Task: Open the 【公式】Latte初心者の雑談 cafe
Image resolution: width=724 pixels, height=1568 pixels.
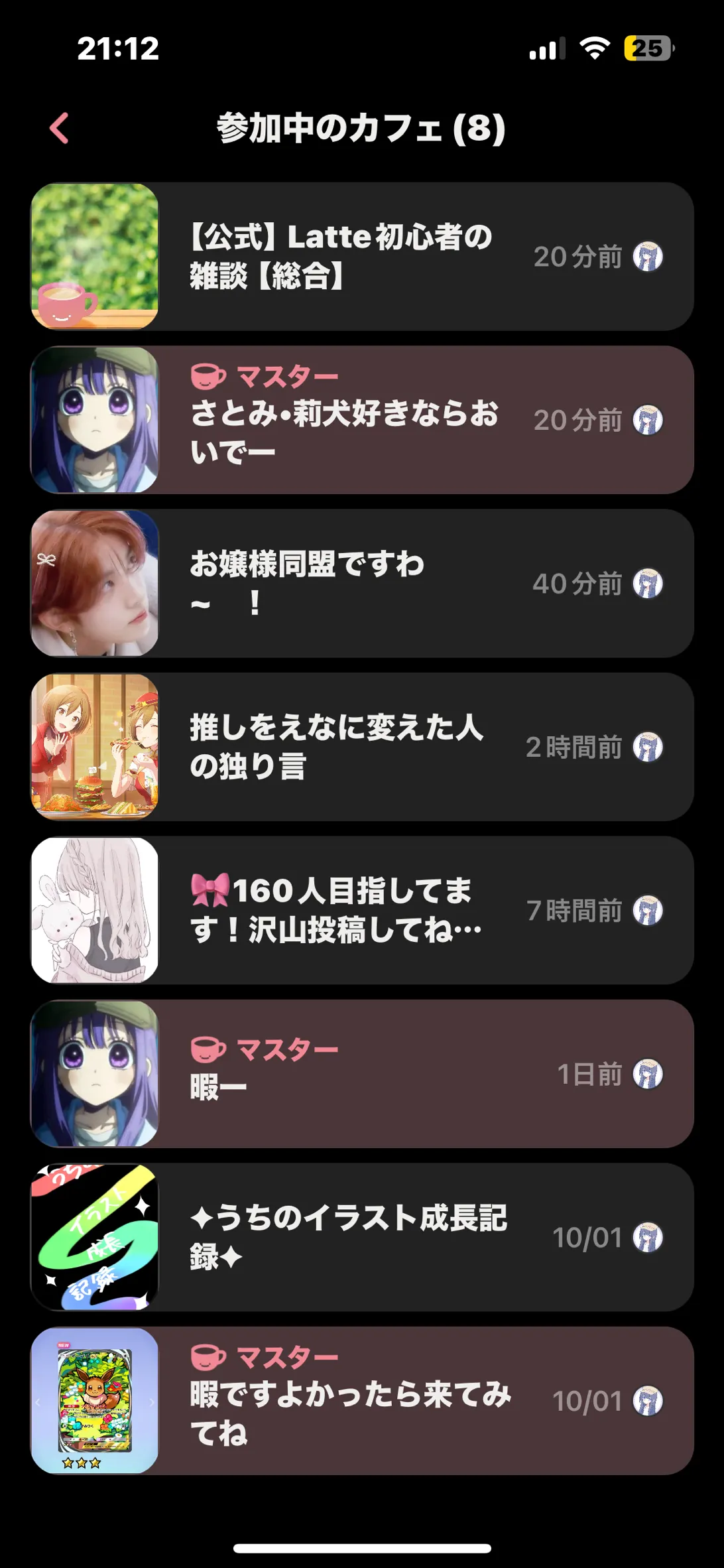Action: pos(361,257)
